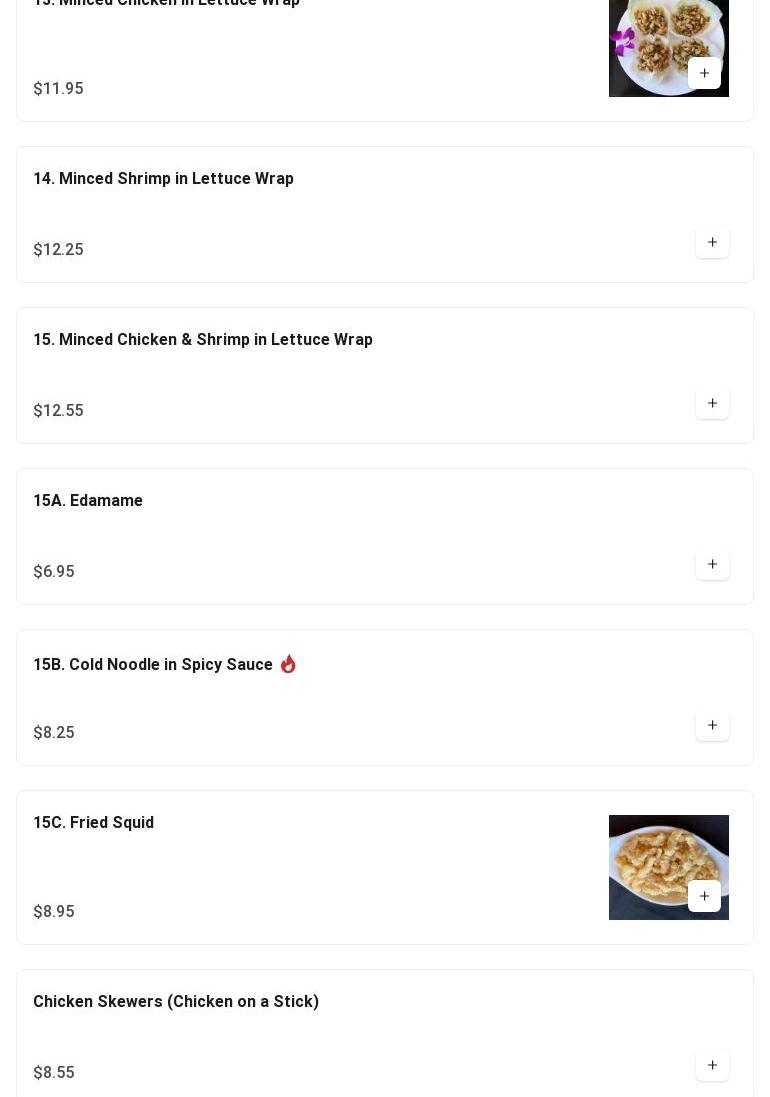The width and height of the screenshot is (770, 1097).
Task: View 15. Minced Chicken & Shrimp item
Action: pyautogui.click(x=203, y=340)
